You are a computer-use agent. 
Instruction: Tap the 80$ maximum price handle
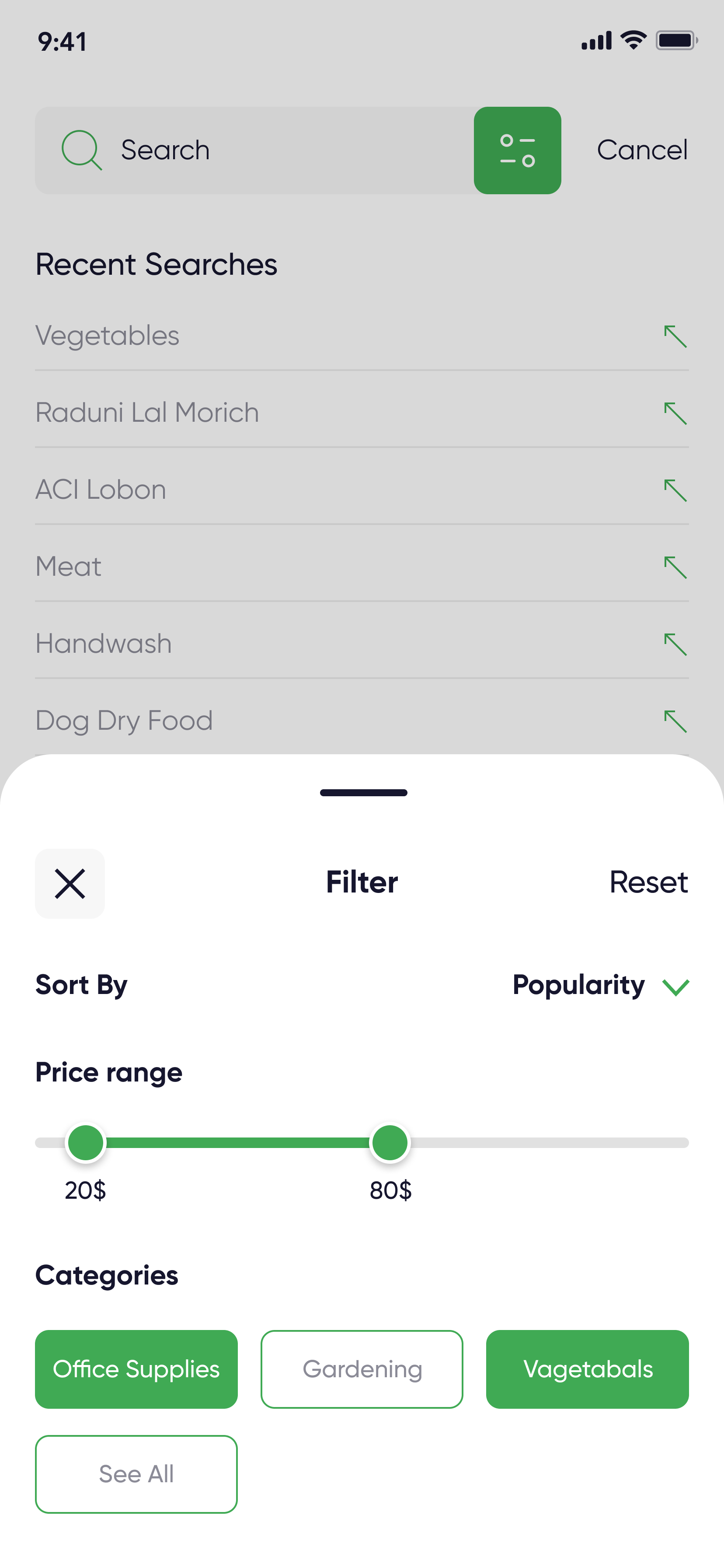[390, 1142]
